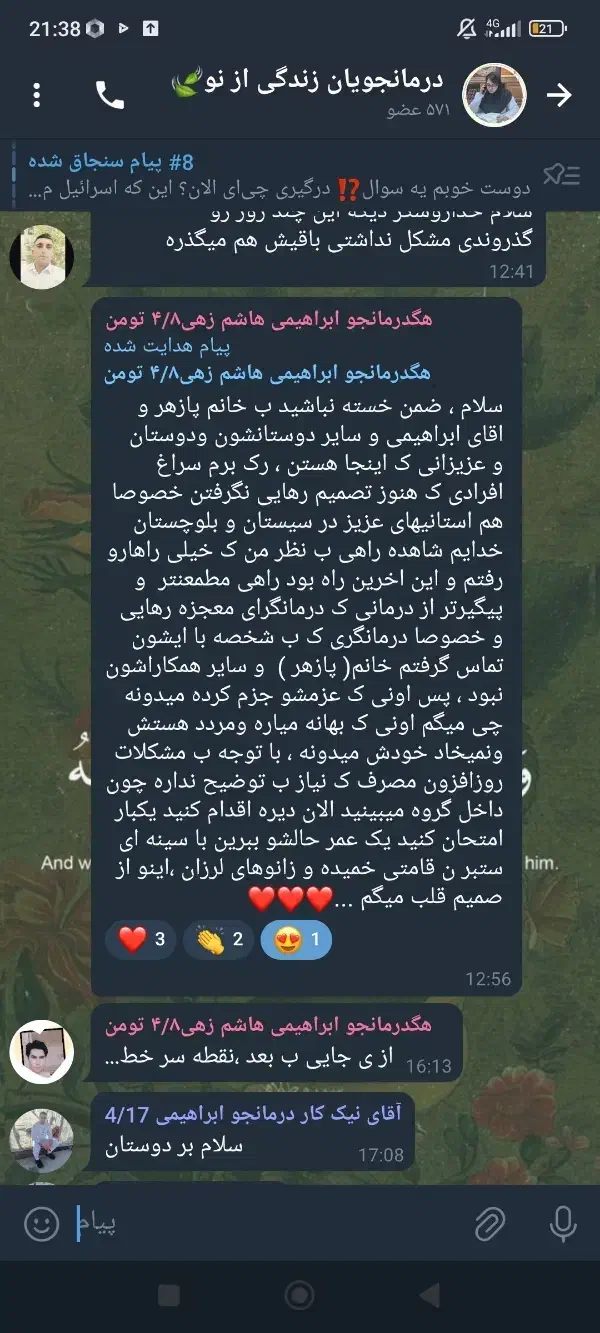
Task: Open profile photo beside the 12:41 message
Action: [41, 257]
